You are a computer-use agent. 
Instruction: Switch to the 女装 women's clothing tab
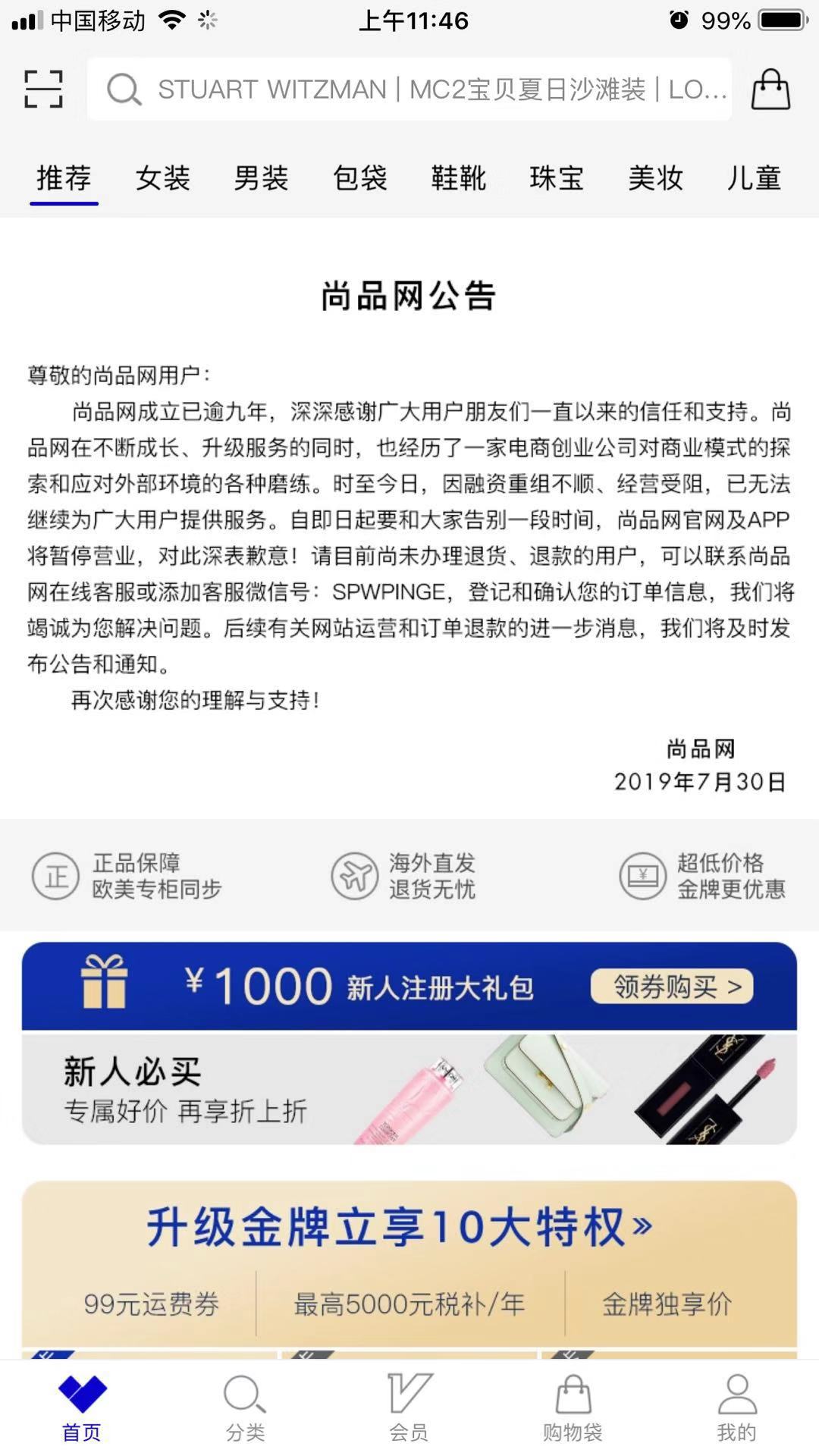(164, 179)
